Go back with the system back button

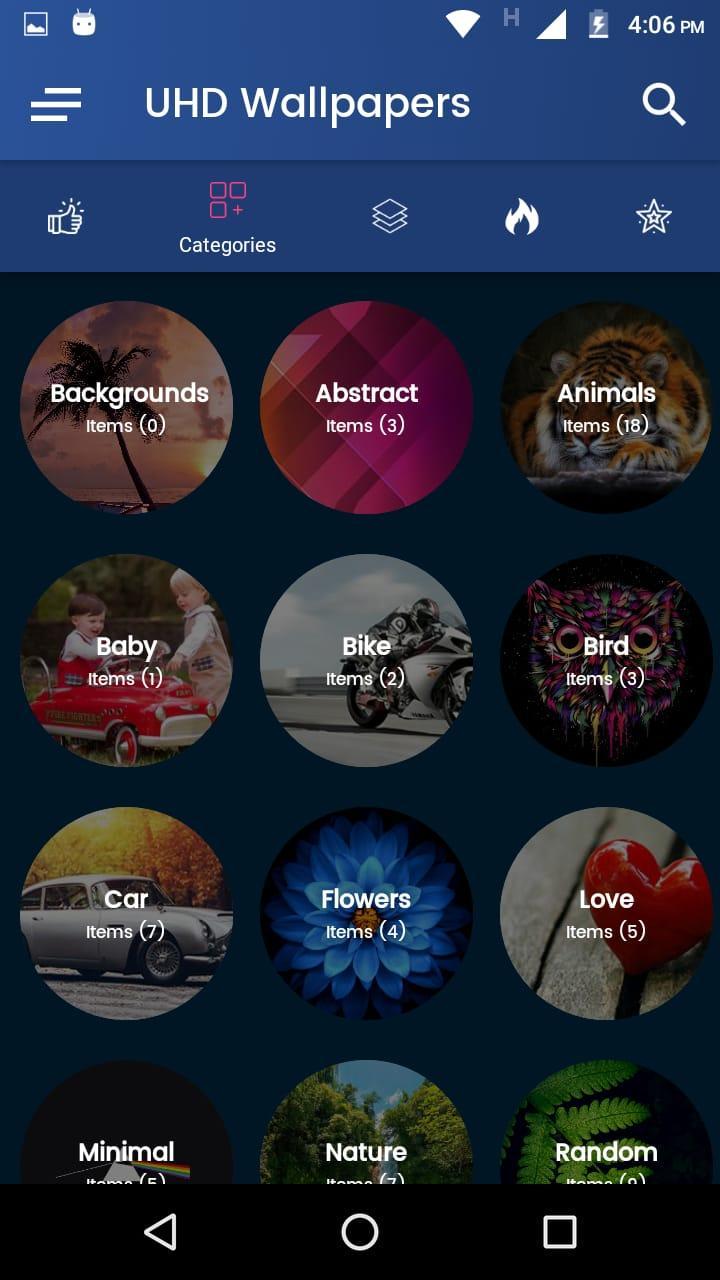(161, 1232)
